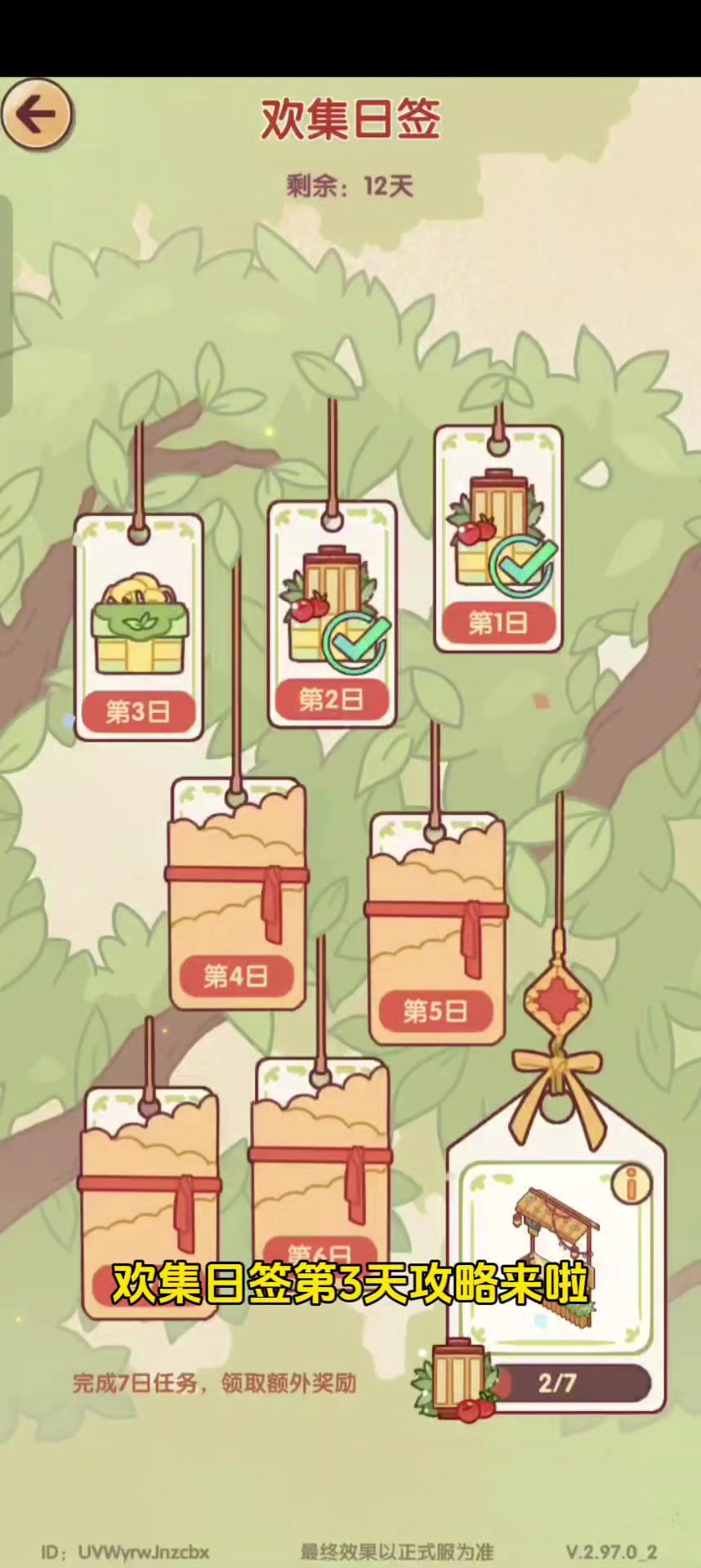Tap the wrapped 第6日 tag
The height and width of the screenshot is (1568, 701).
[319, 1160]
